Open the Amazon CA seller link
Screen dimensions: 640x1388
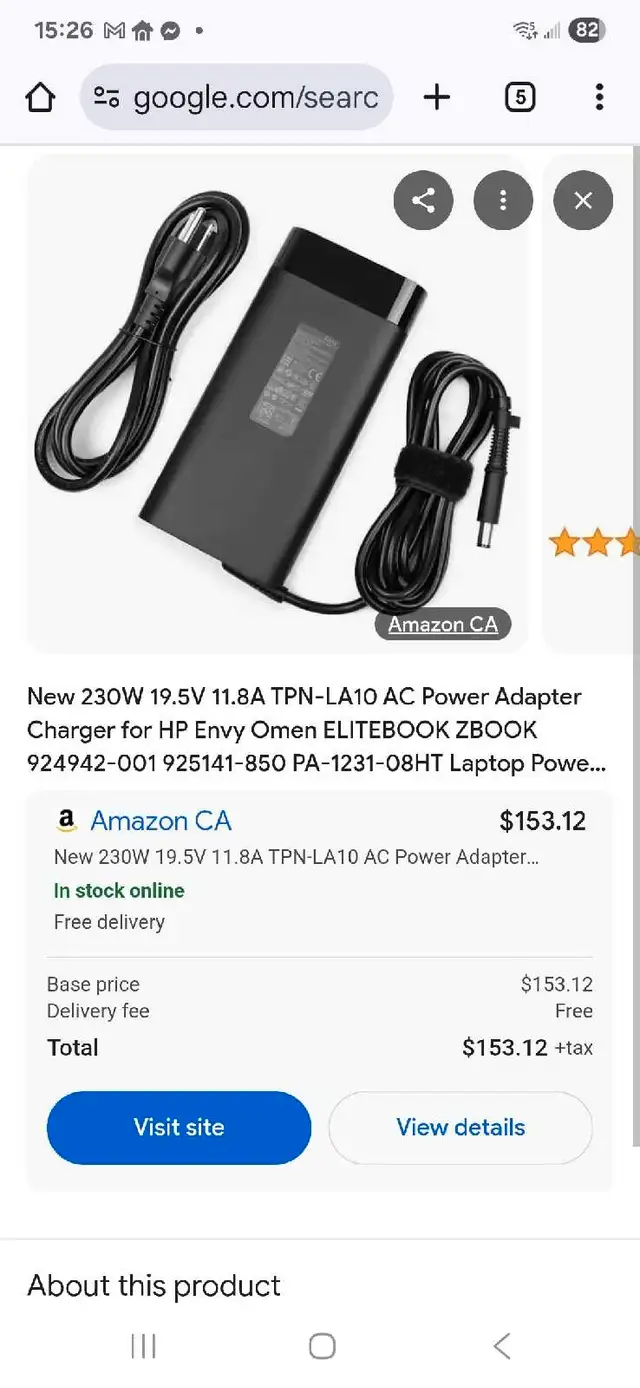click(161, 821)
